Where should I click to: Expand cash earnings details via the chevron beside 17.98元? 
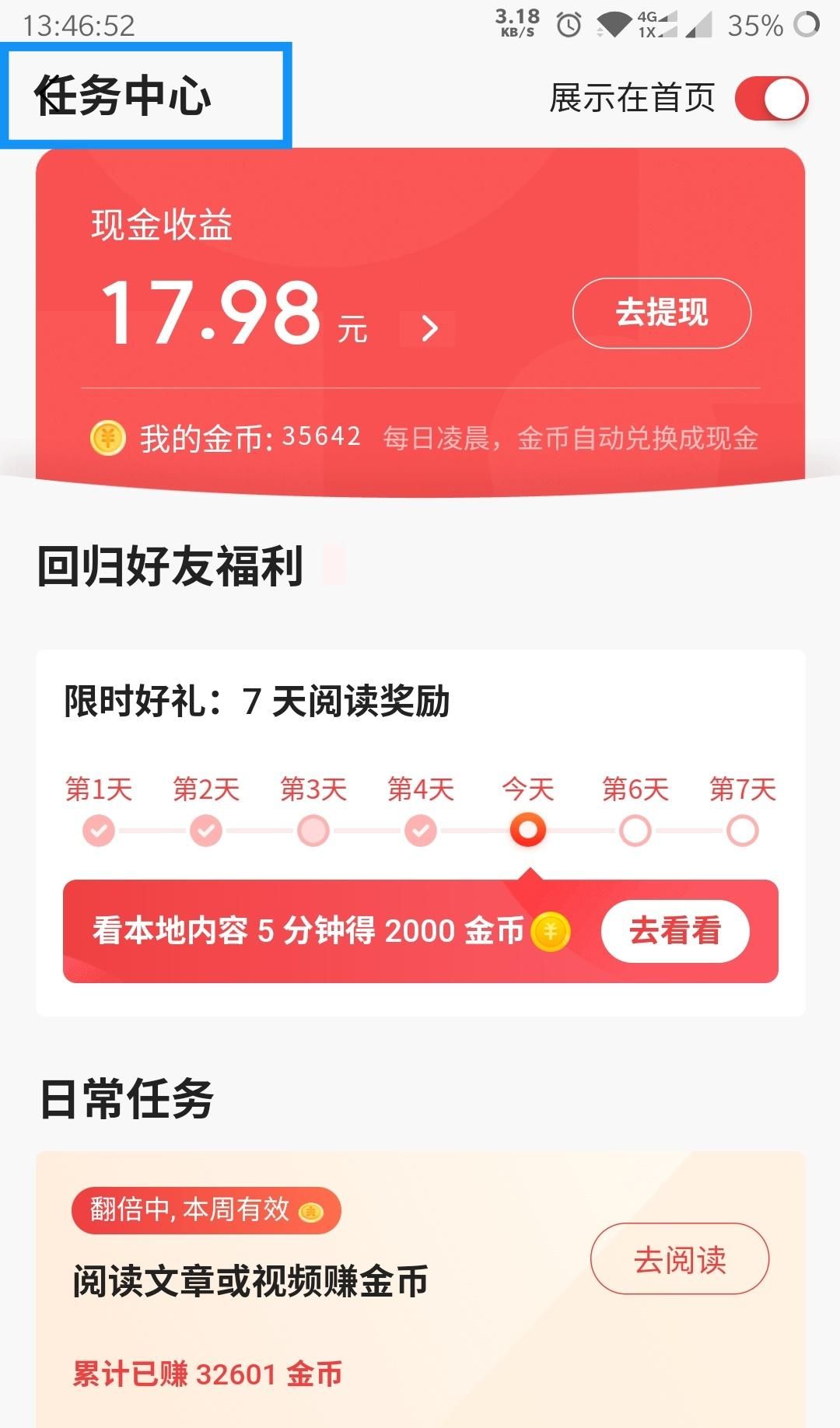[430, 329]
